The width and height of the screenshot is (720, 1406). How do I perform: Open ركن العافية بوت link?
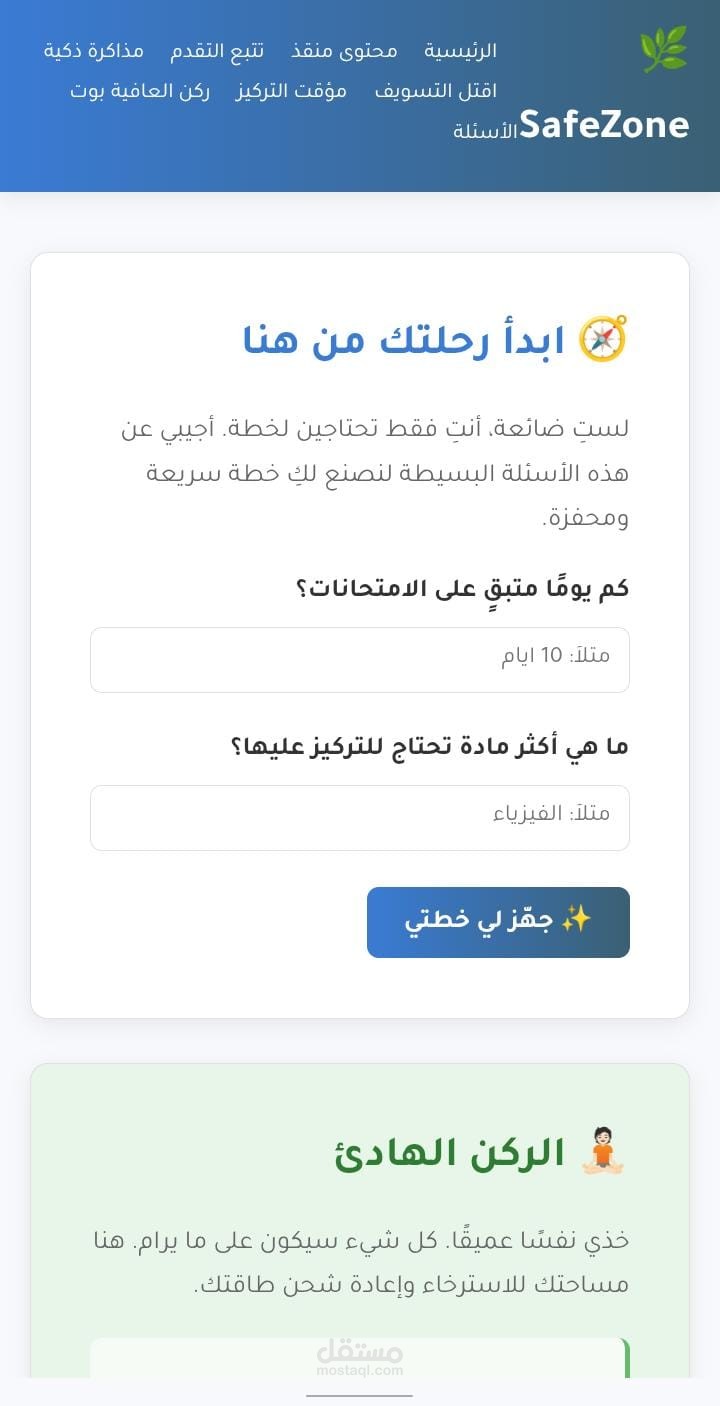pos(140,91)
